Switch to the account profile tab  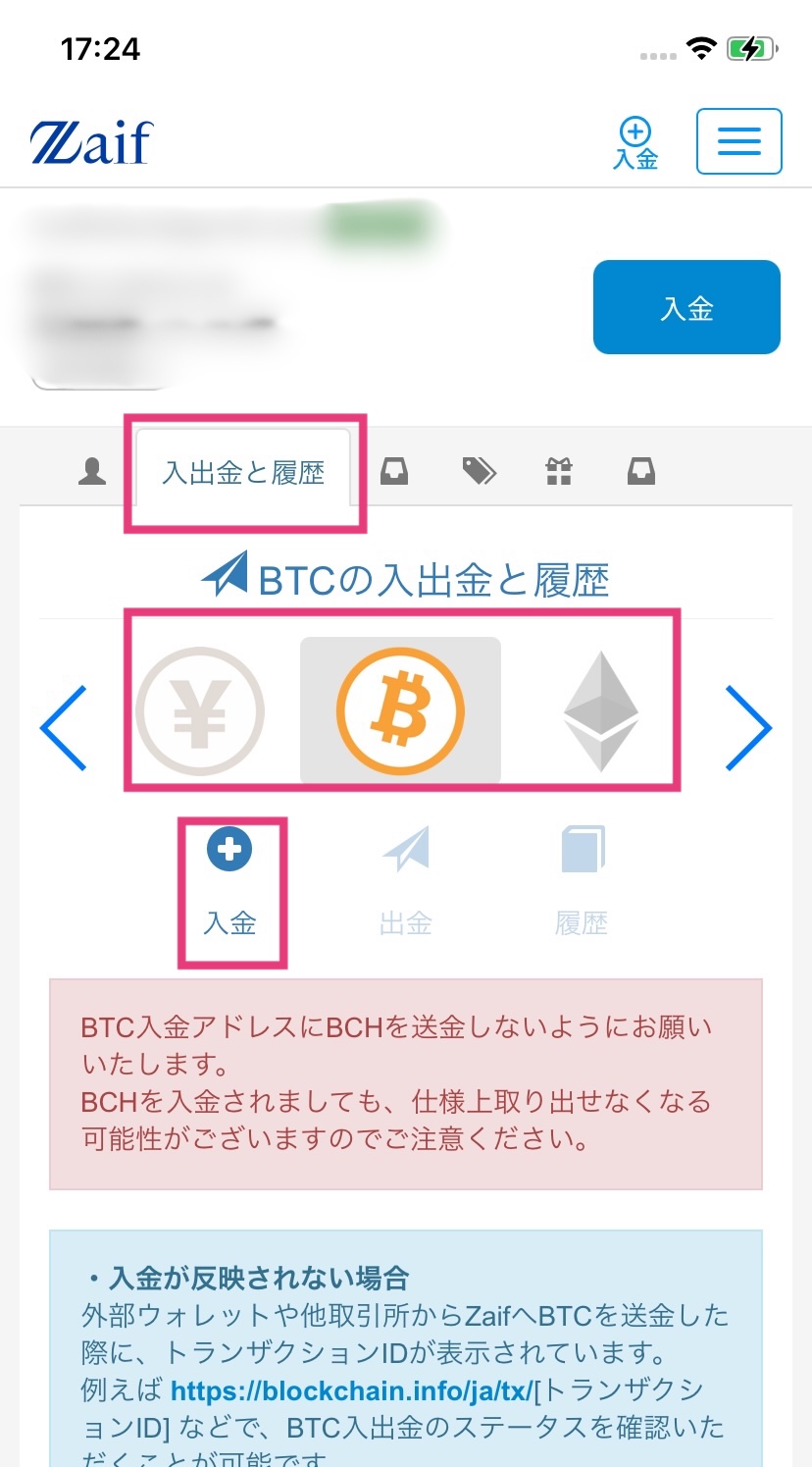[92, 472]
